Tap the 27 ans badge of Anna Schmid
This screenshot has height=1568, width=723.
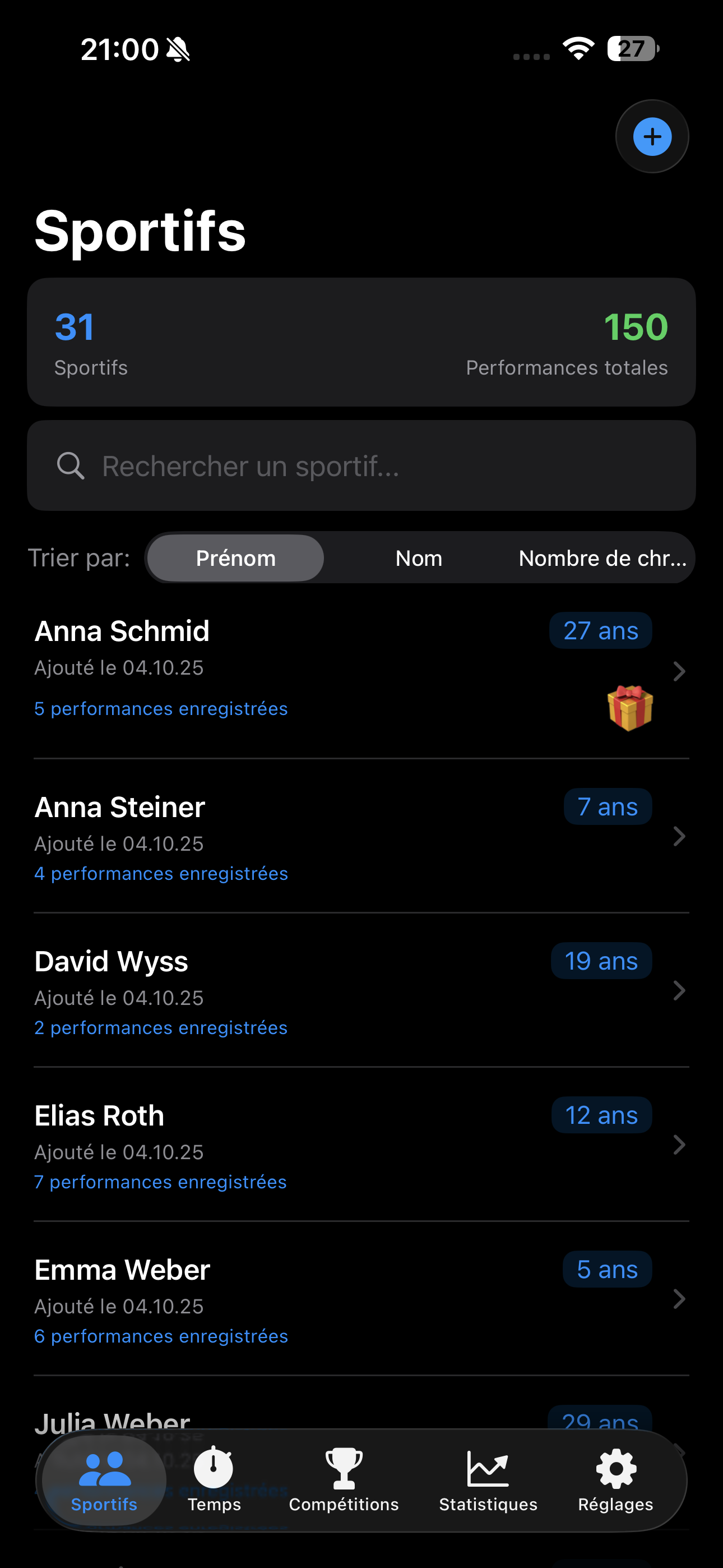pyautogui.click(x=600, y=630)
